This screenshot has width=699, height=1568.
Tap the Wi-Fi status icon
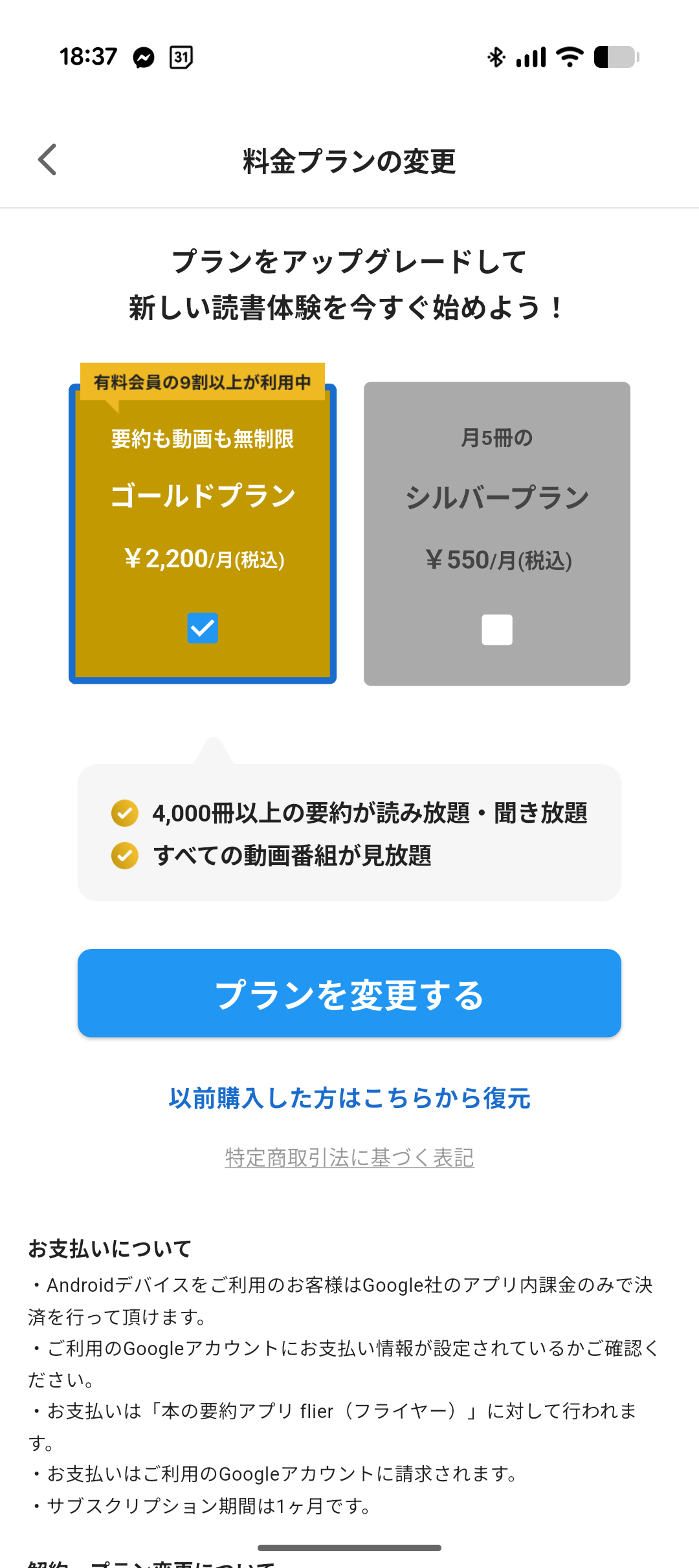570,58
